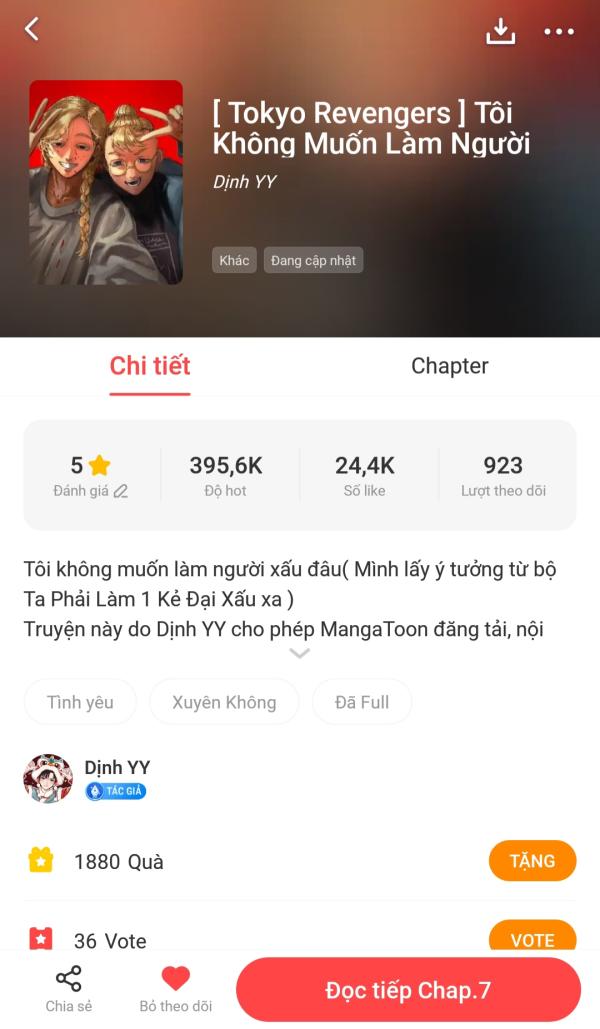Viewport: 600px width, 1029px height.
Task: Rate the story via Đánh giá
Action: pyautogui.click(x=91, y=475)
